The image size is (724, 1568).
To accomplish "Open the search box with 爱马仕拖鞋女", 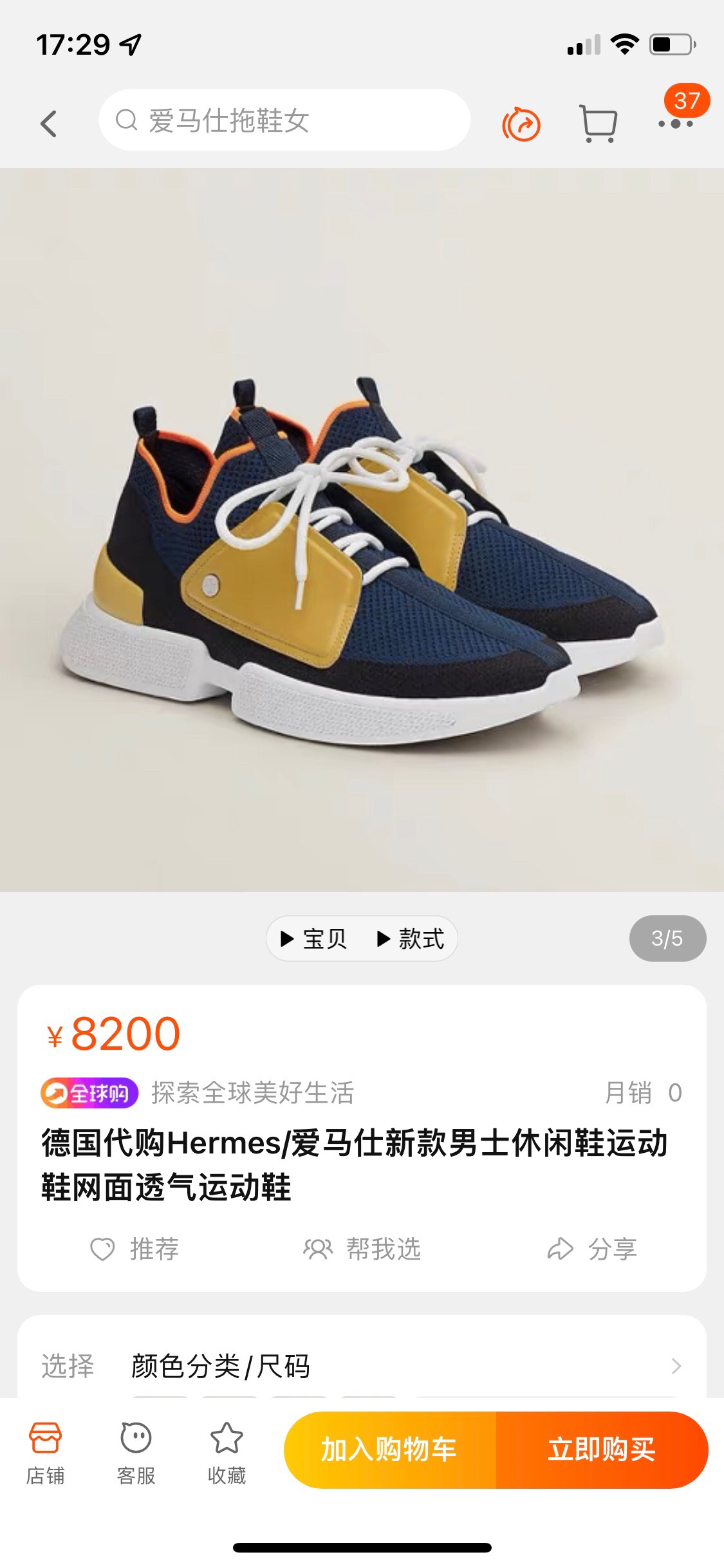I will click(x=284, y=120).
